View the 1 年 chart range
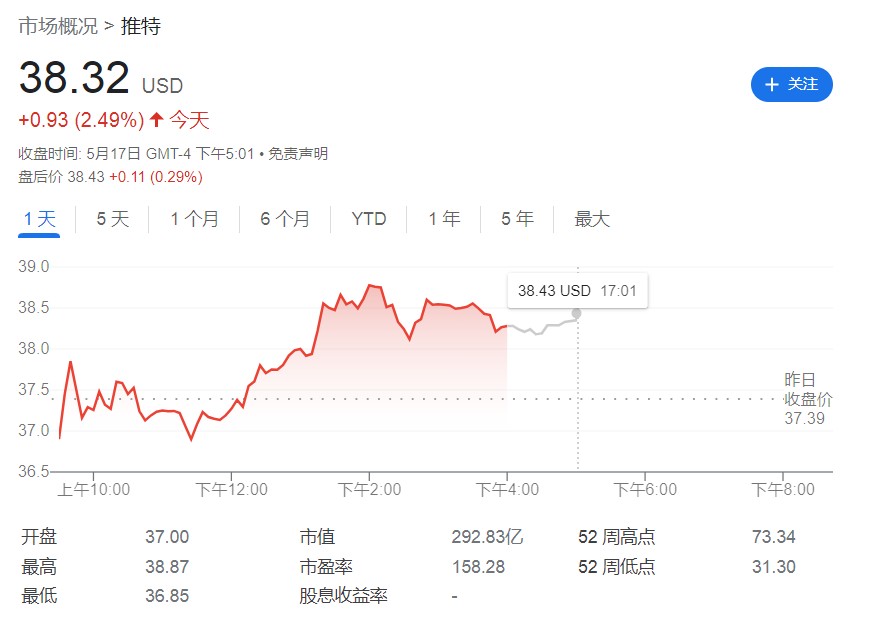The height and width of the screenshot is (622, 881). click(445, 219)
